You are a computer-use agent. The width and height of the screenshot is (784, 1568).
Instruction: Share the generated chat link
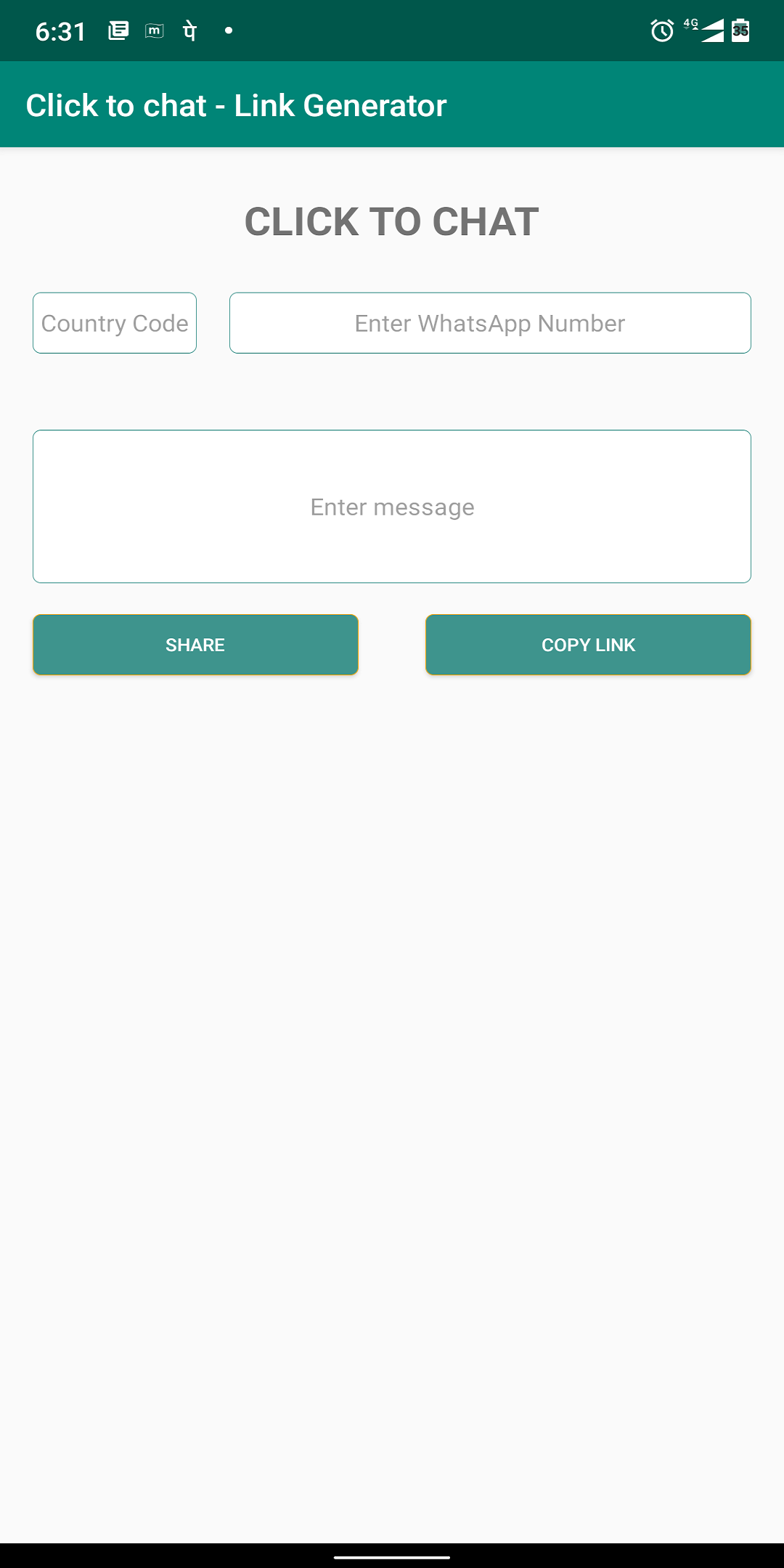[195, 645]
